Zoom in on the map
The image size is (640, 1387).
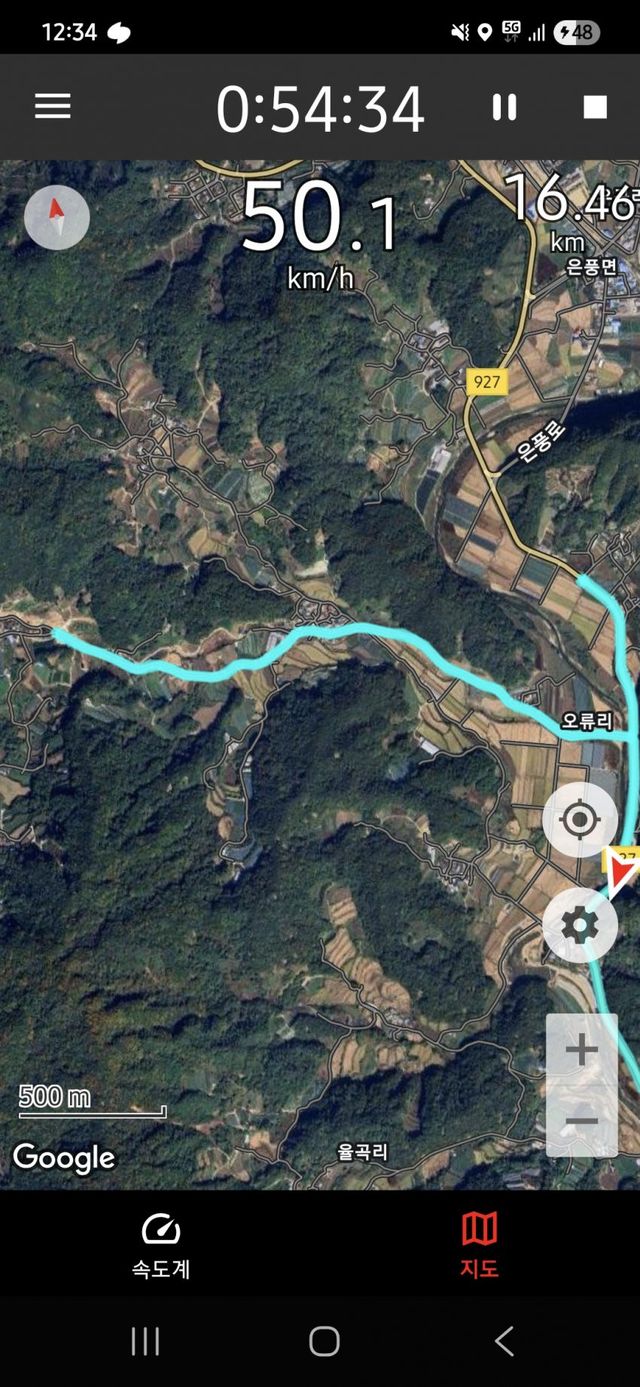(581, 1050)
